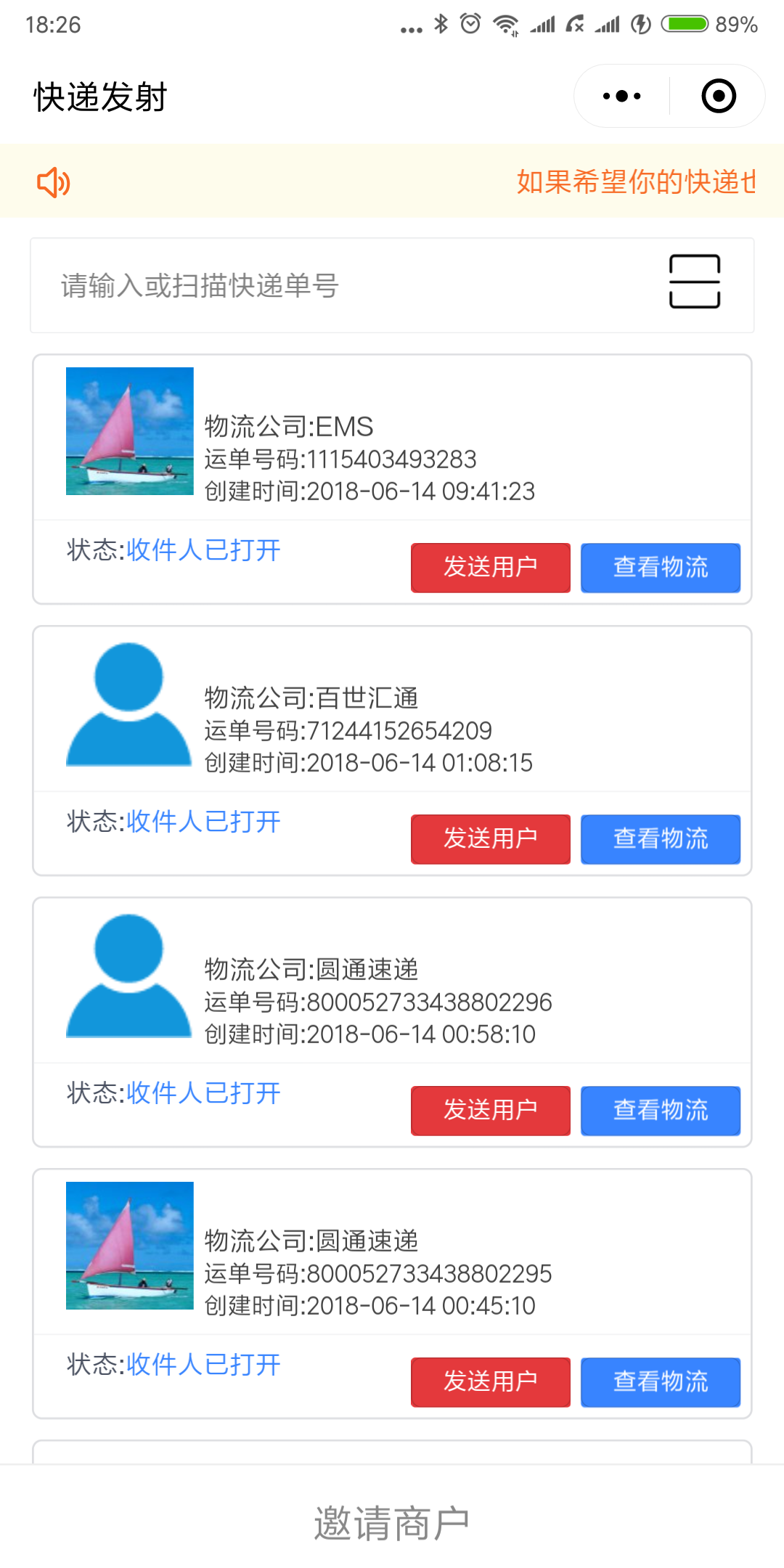View logistics for 百世汇通 package
This screenshot has height=1568, width=784.
661,839
